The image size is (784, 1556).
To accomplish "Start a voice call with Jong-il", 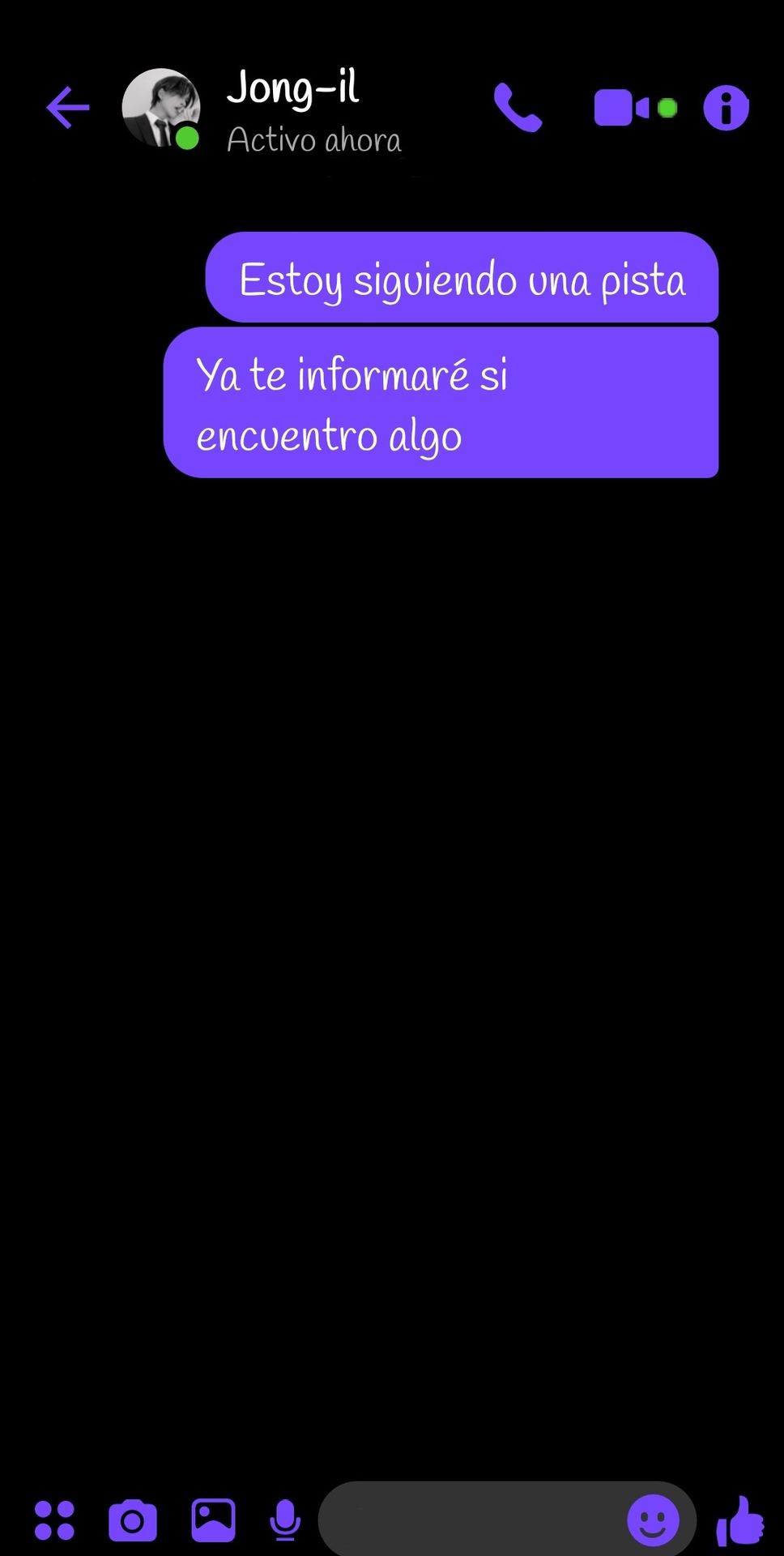I will [518, 108].
